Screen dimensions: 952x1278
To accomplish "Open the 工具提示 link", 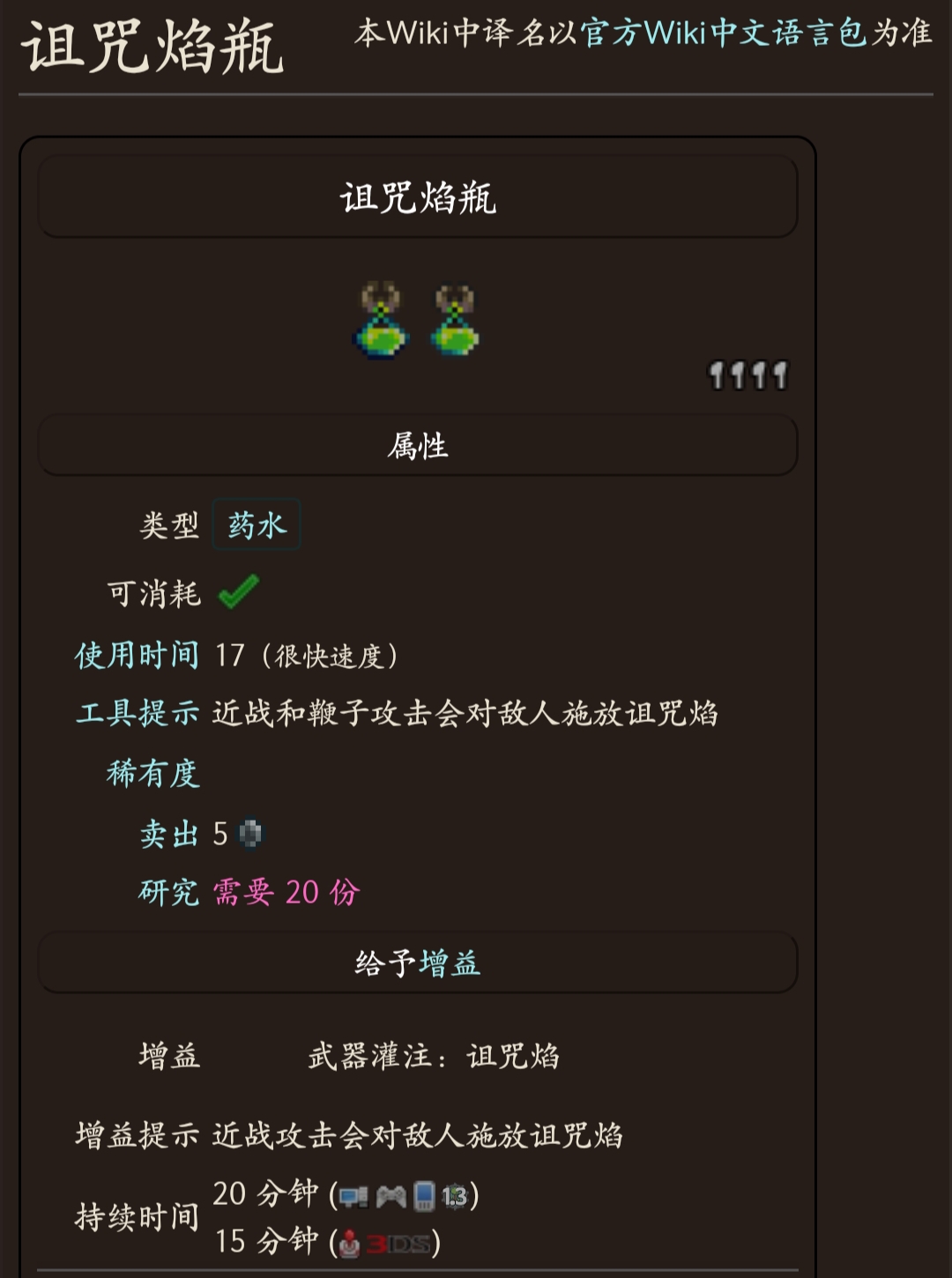I will (137, 713).
